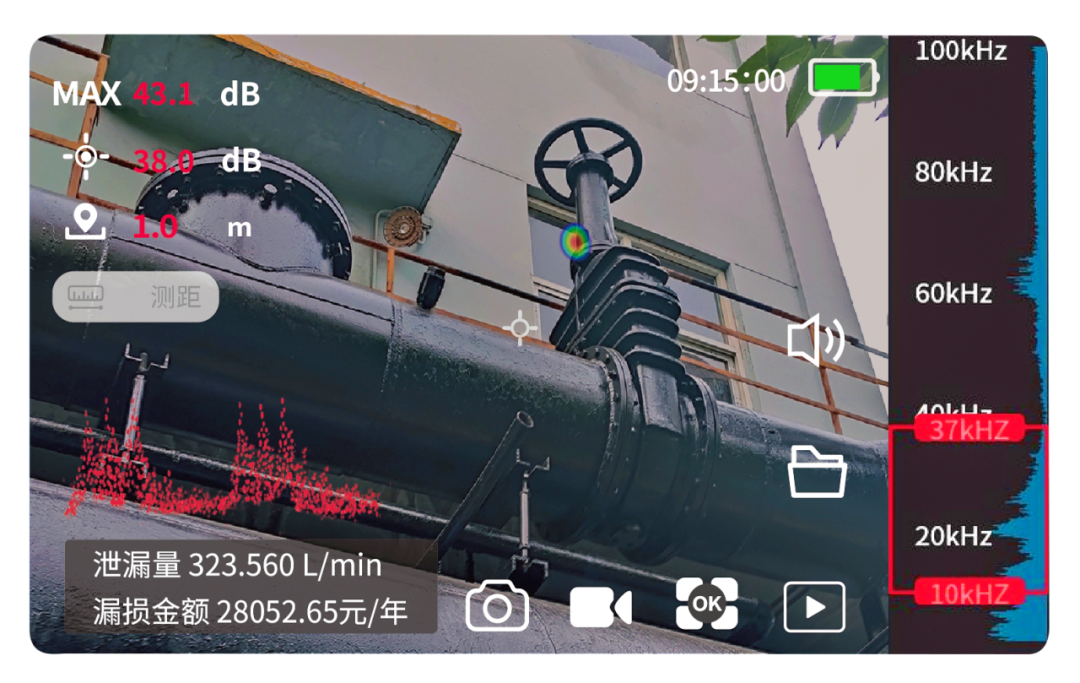Tap the 测距 distance measurement button
This screenshot has width=1080, height=683.
click(135, 297)
